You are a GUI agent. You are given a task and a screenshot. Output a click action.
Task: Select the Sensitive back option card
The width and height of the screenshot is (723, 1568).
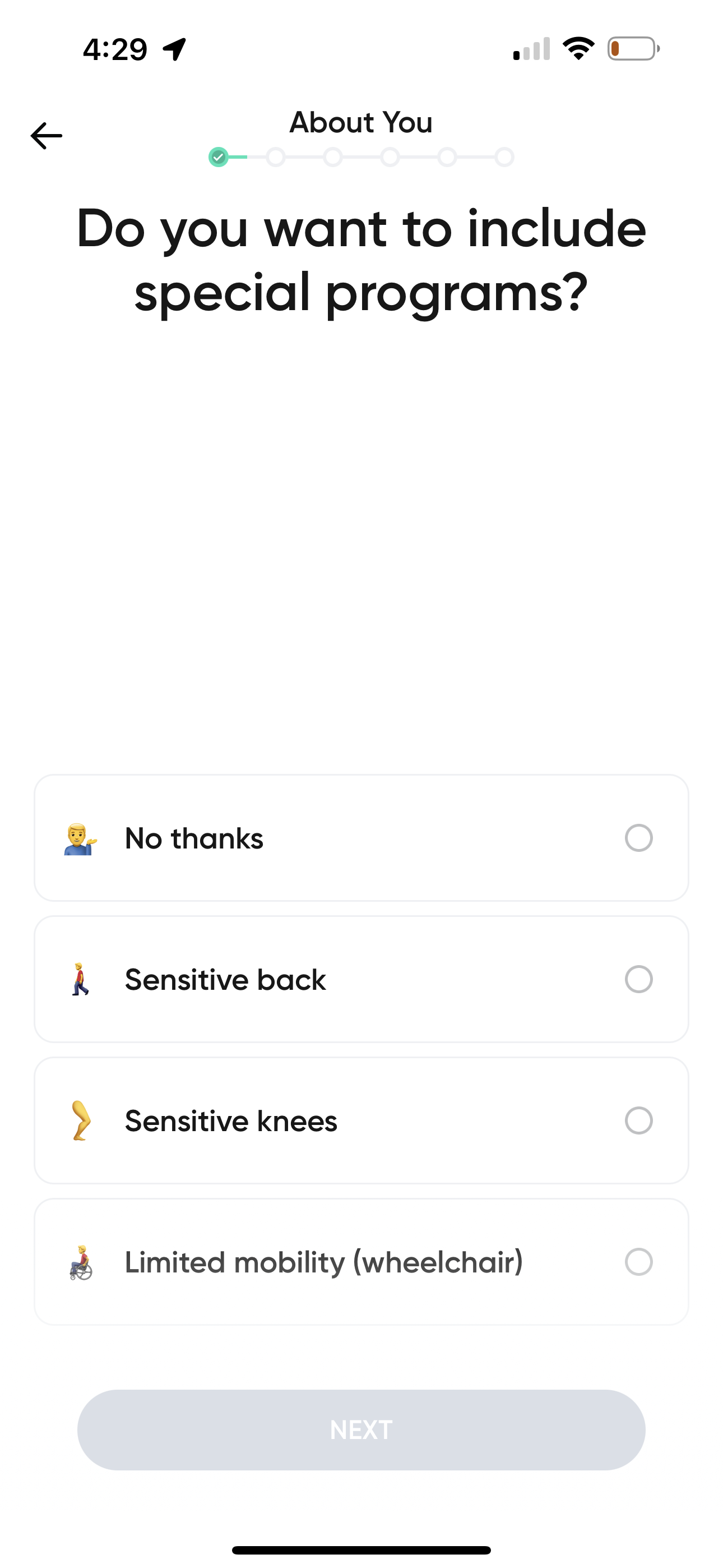coord(361,979)
